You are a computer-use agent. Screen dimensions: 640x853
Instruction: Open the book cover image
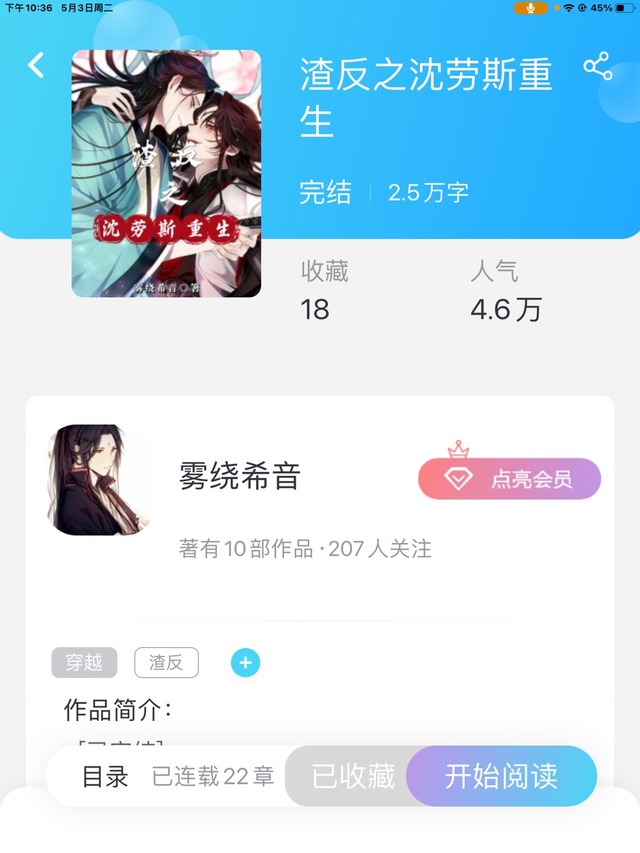pyautogui.click(x=166, y=174)
